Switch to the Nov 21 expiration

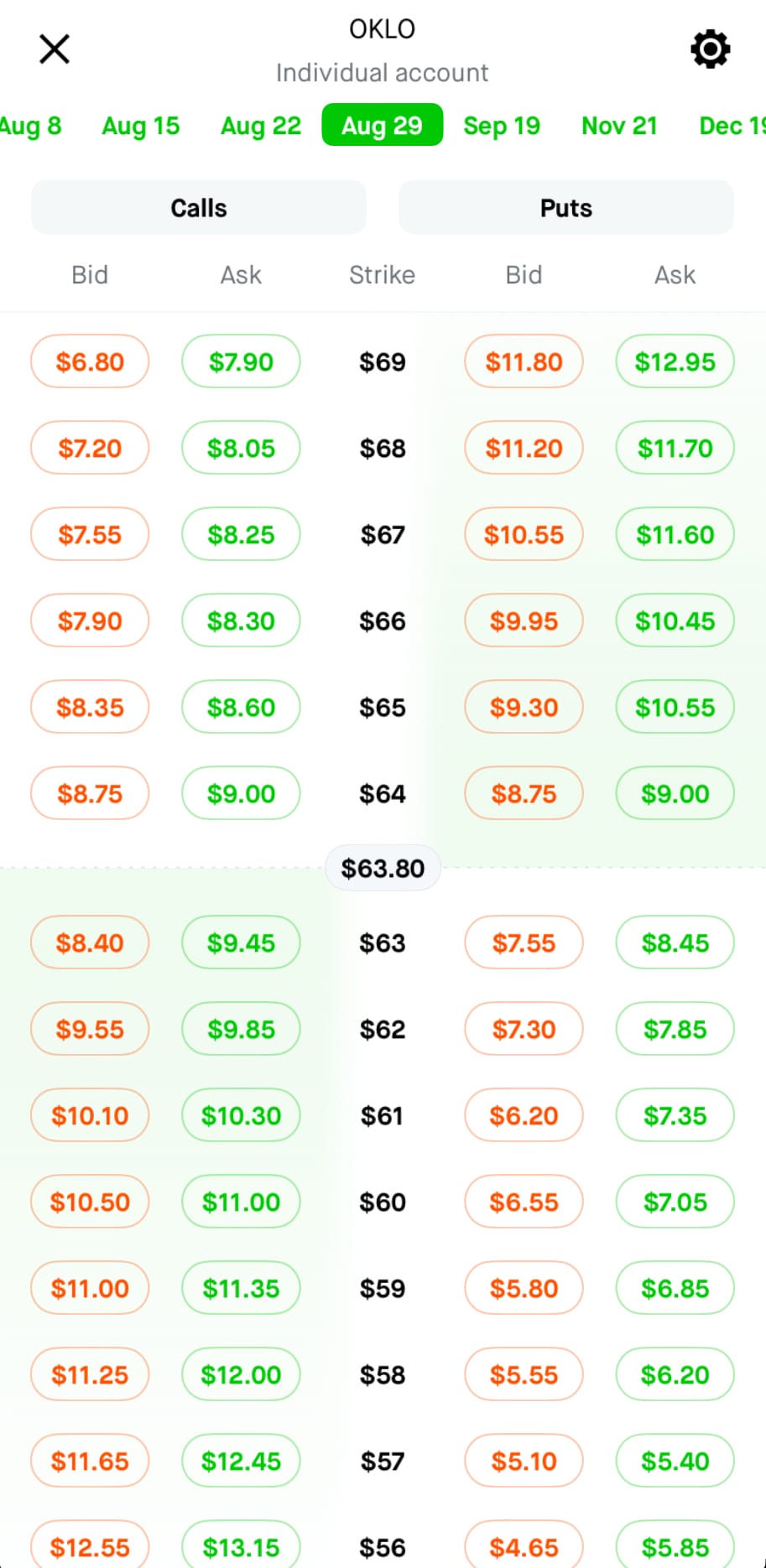coord(619,126)
